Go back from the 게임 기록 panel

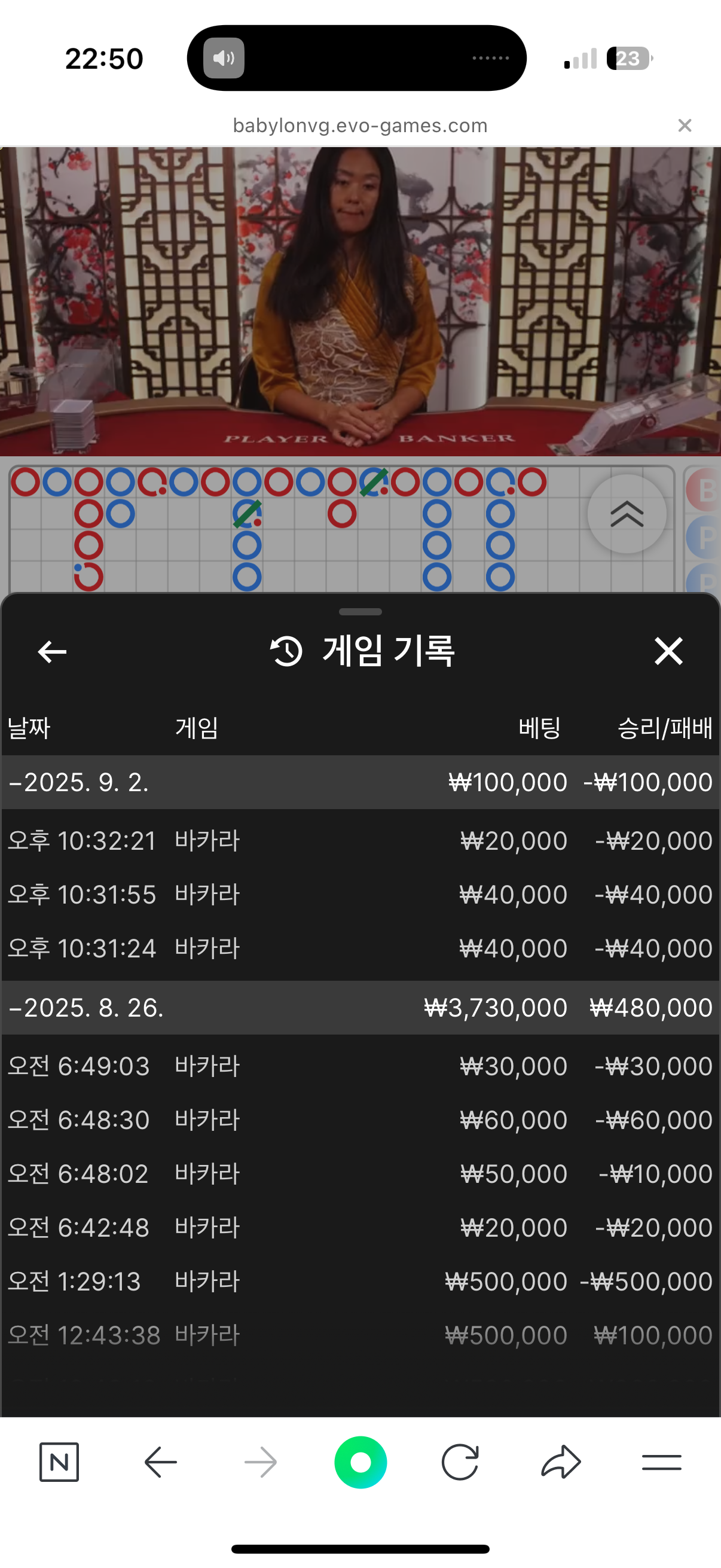pyautogui.click(x=53, y=651)
